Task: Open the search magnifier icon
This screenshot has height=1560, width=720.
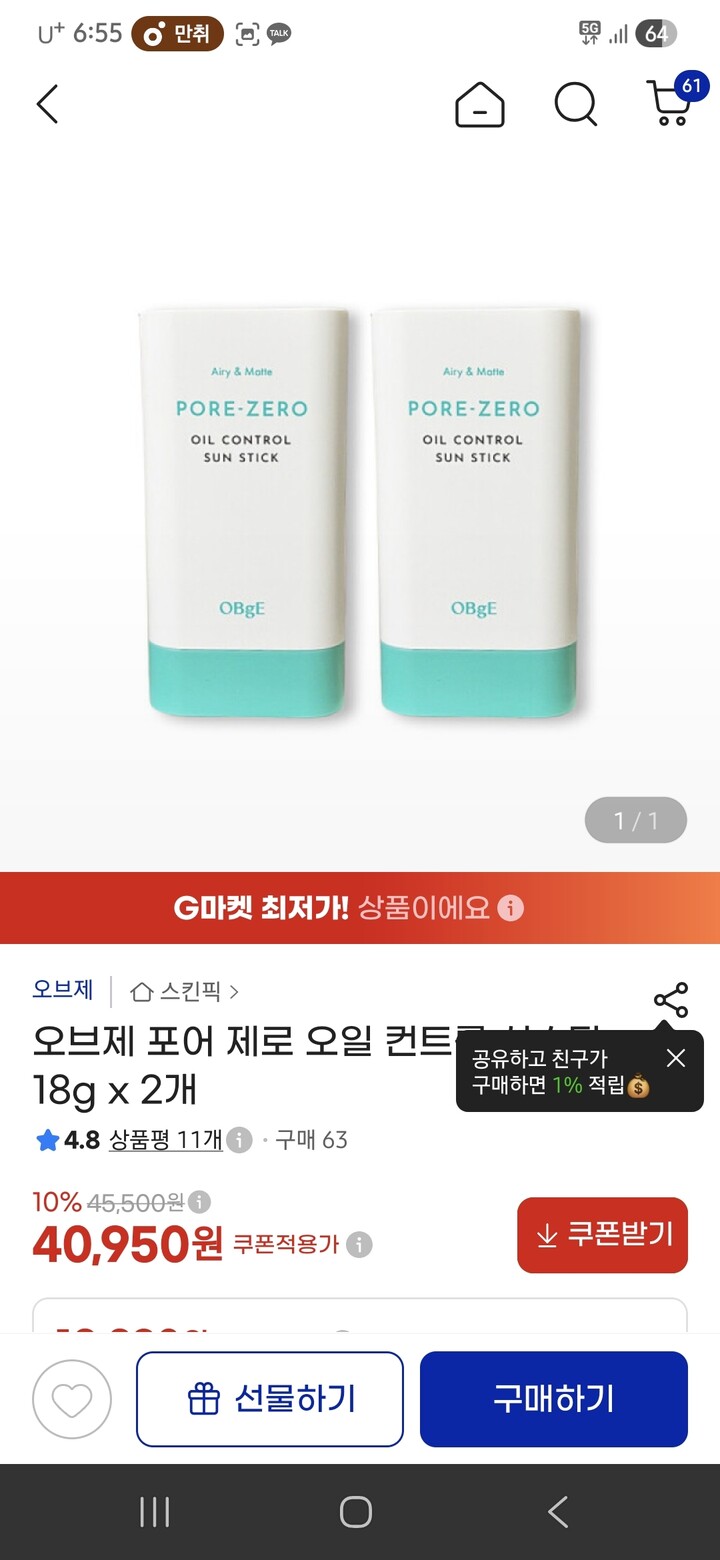Action: (x=576, y=104)
